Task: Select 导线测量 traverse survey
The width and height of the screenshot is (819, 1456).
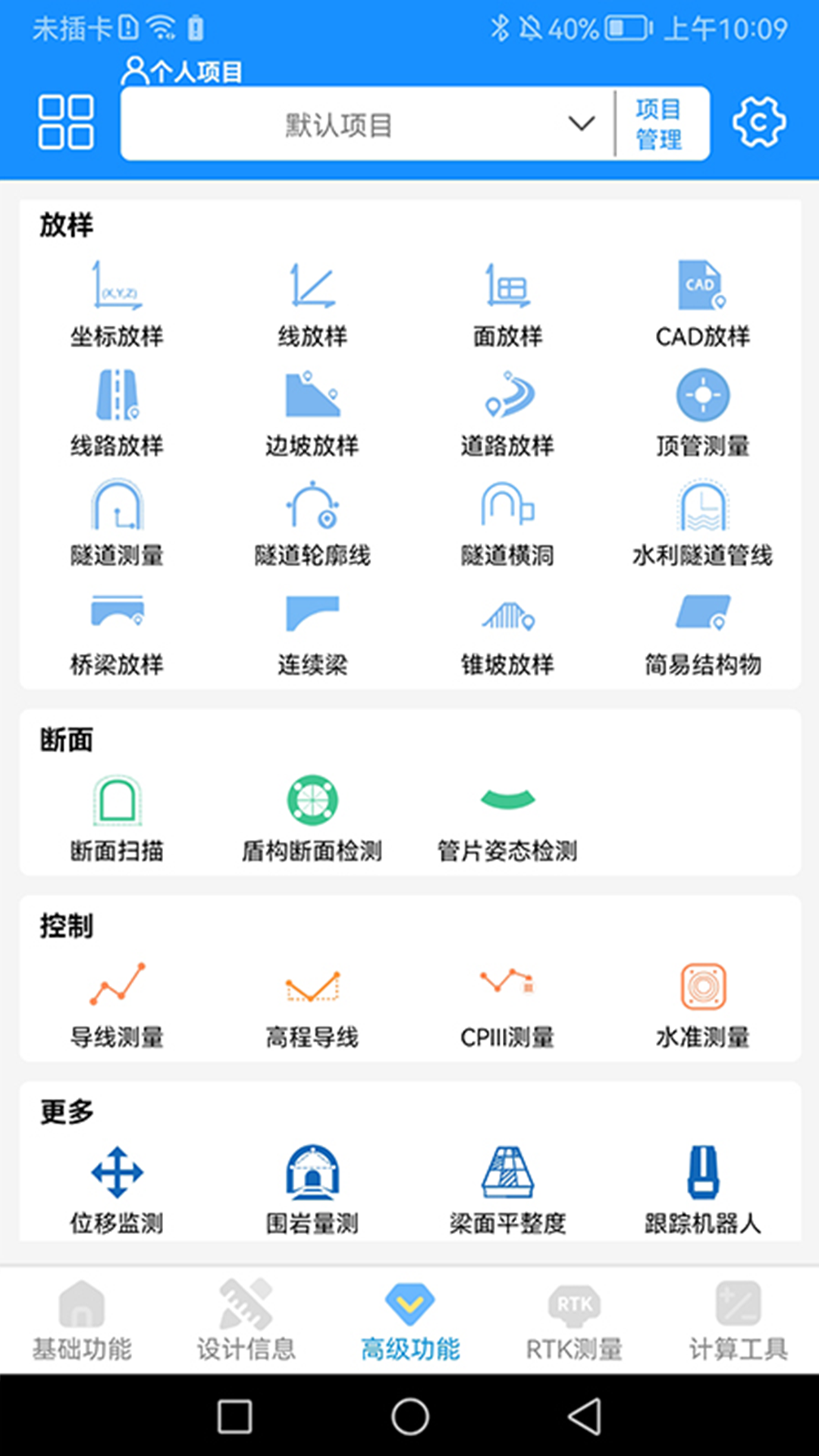Action: 118,1001
